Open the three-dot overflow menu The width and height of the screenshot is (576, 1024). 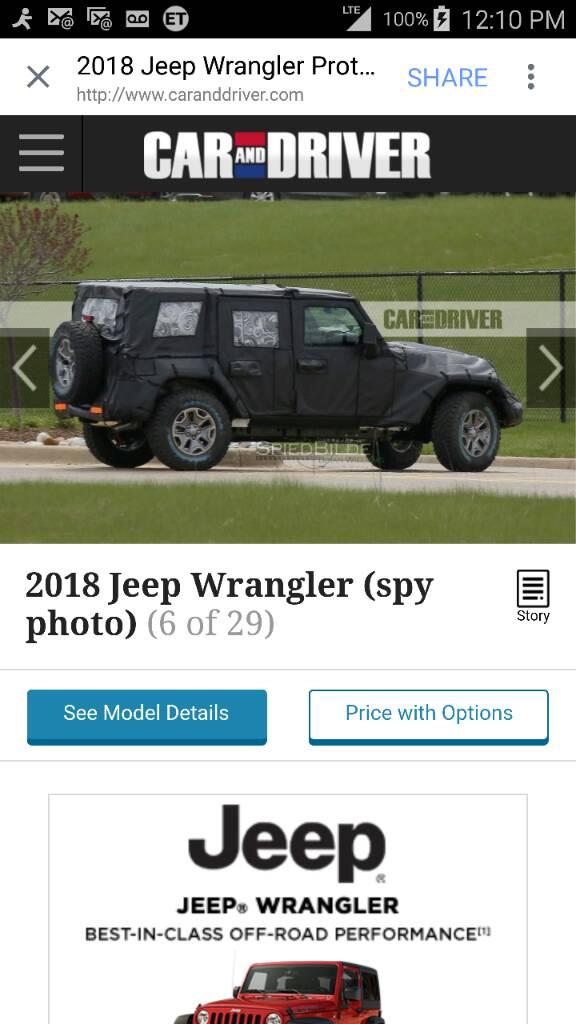531,77
